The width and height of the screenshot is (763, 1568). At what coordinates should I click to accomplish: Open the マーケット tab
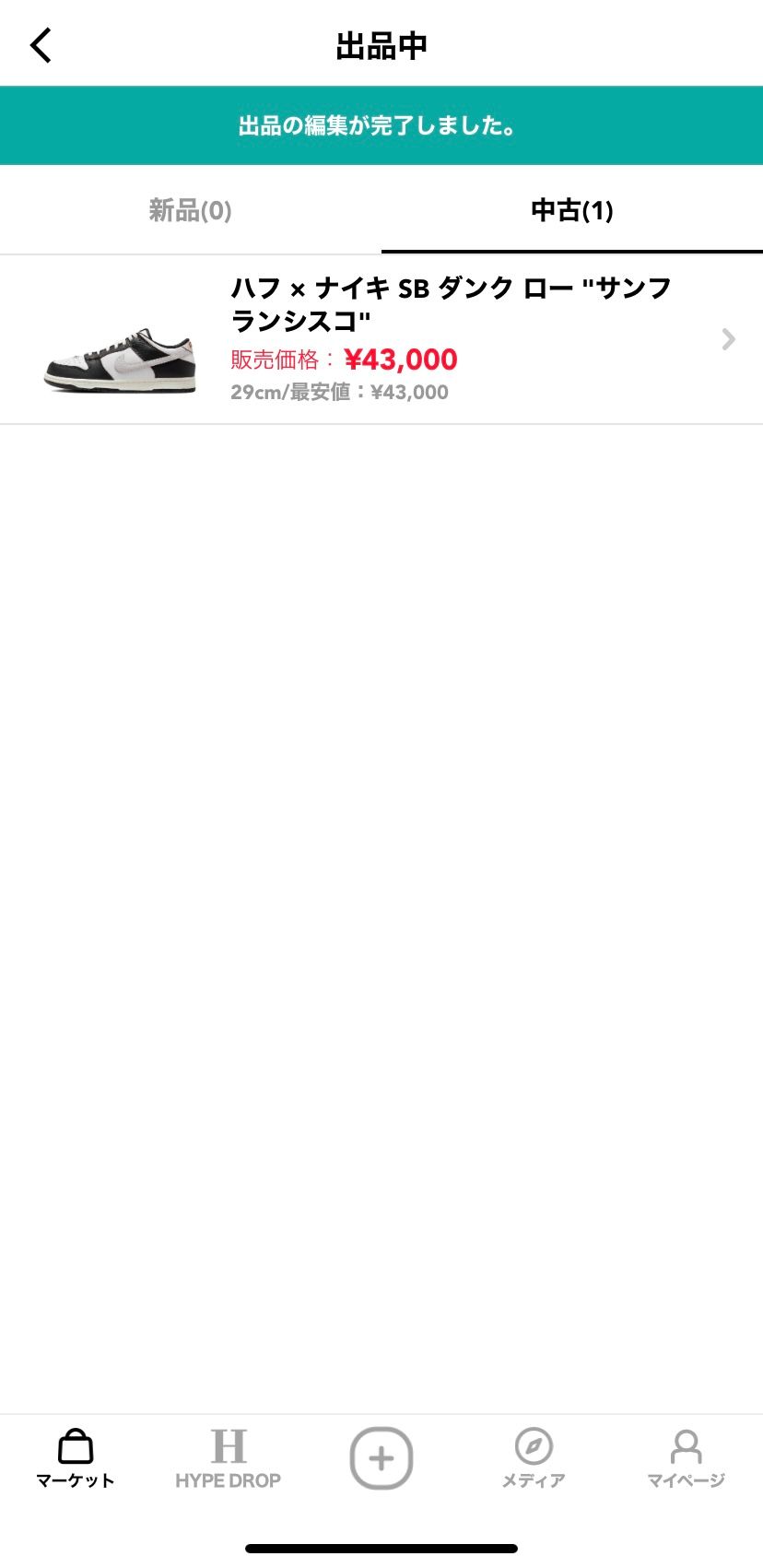click(x=76, y=1458)
